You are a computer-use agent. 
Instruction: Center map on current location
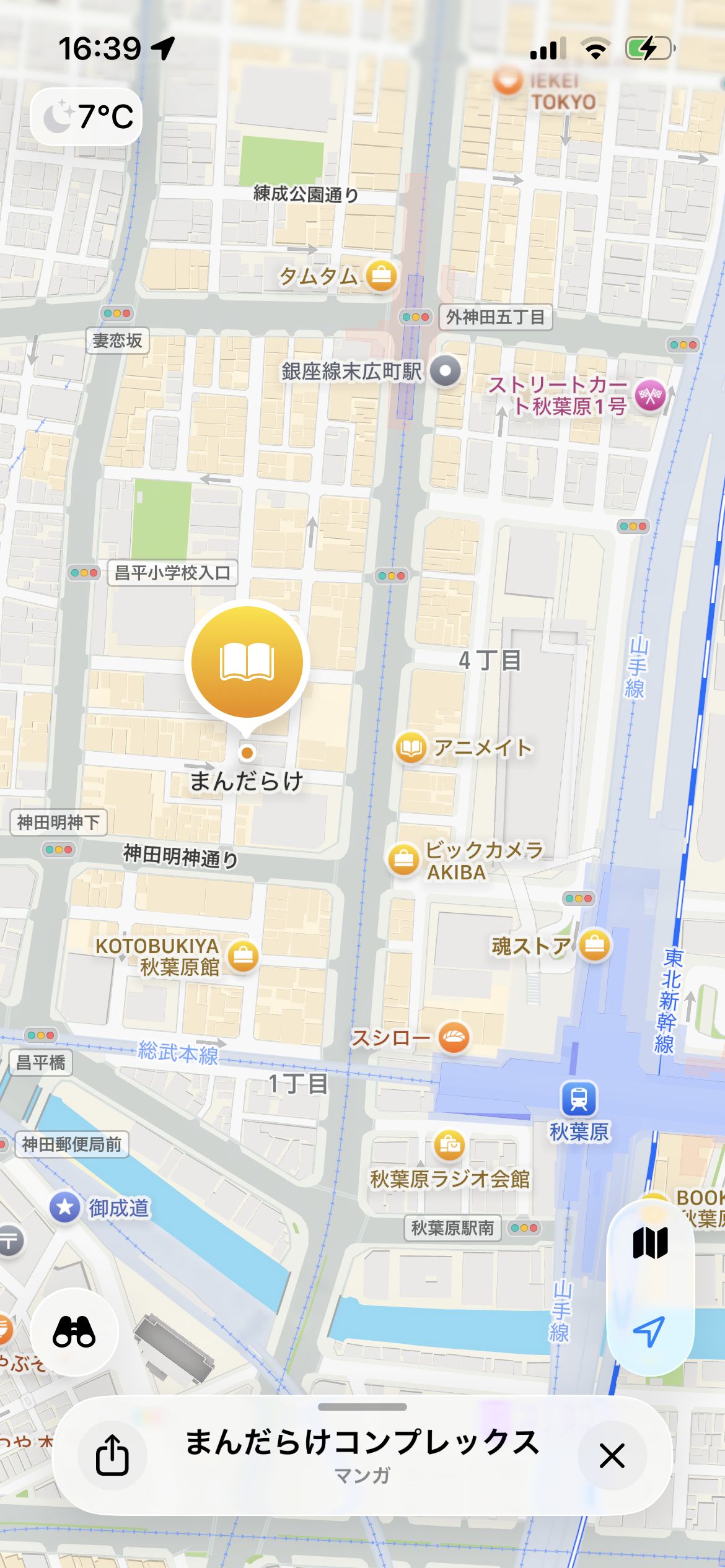(649, 1330)
